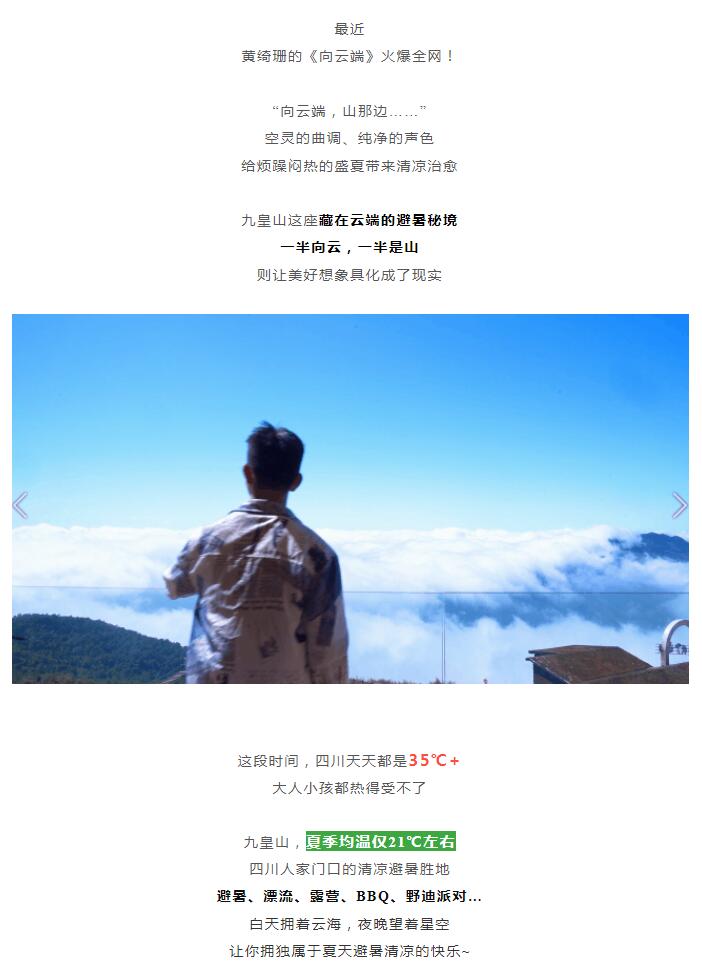This screenshot has width=702, height=969.
Task: Go back to the previous slideshow photo
Action: tap(21, 505)
